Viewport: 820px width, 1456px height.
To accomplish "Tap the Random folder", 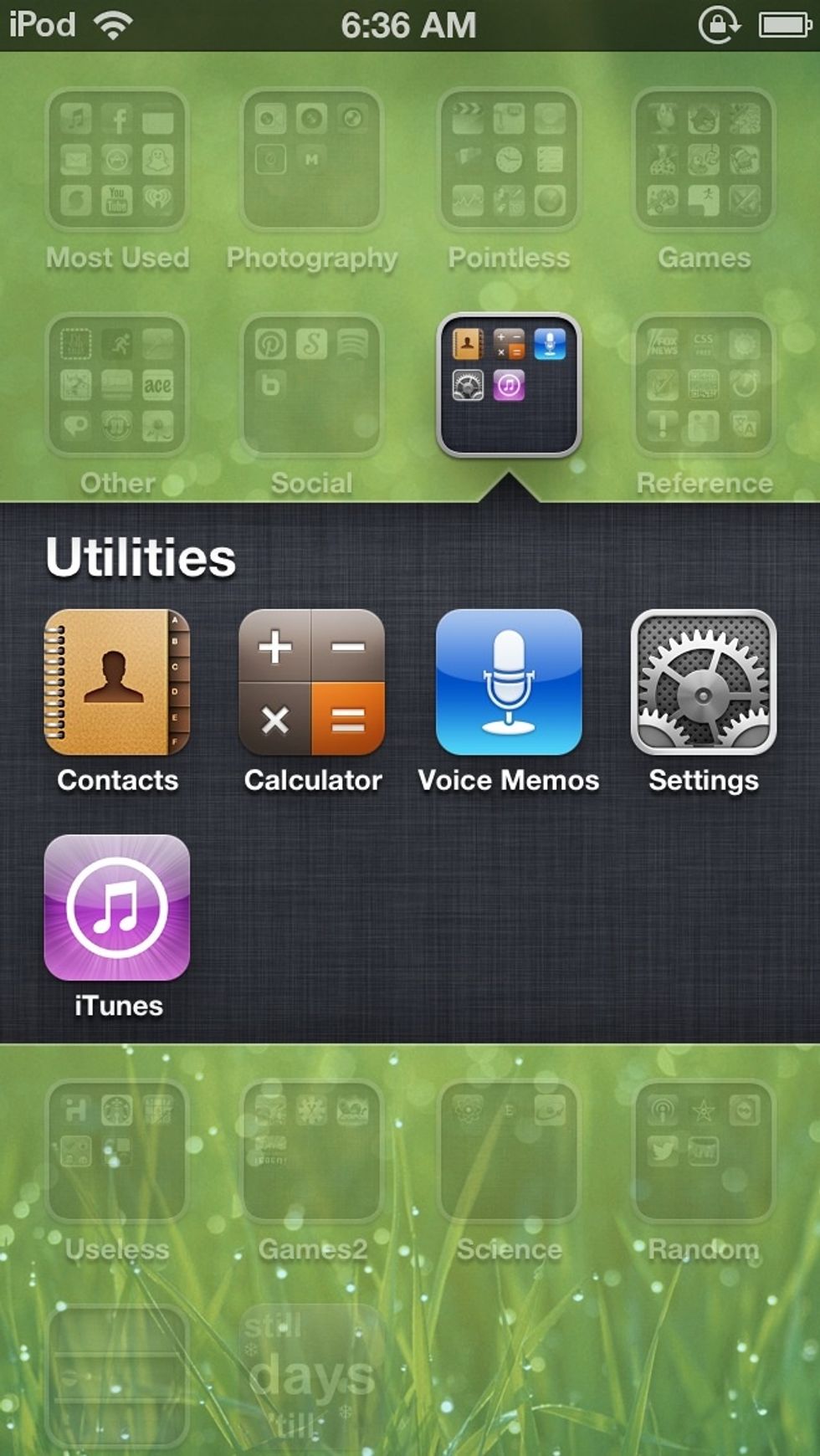I will [x=704, y=1151].
